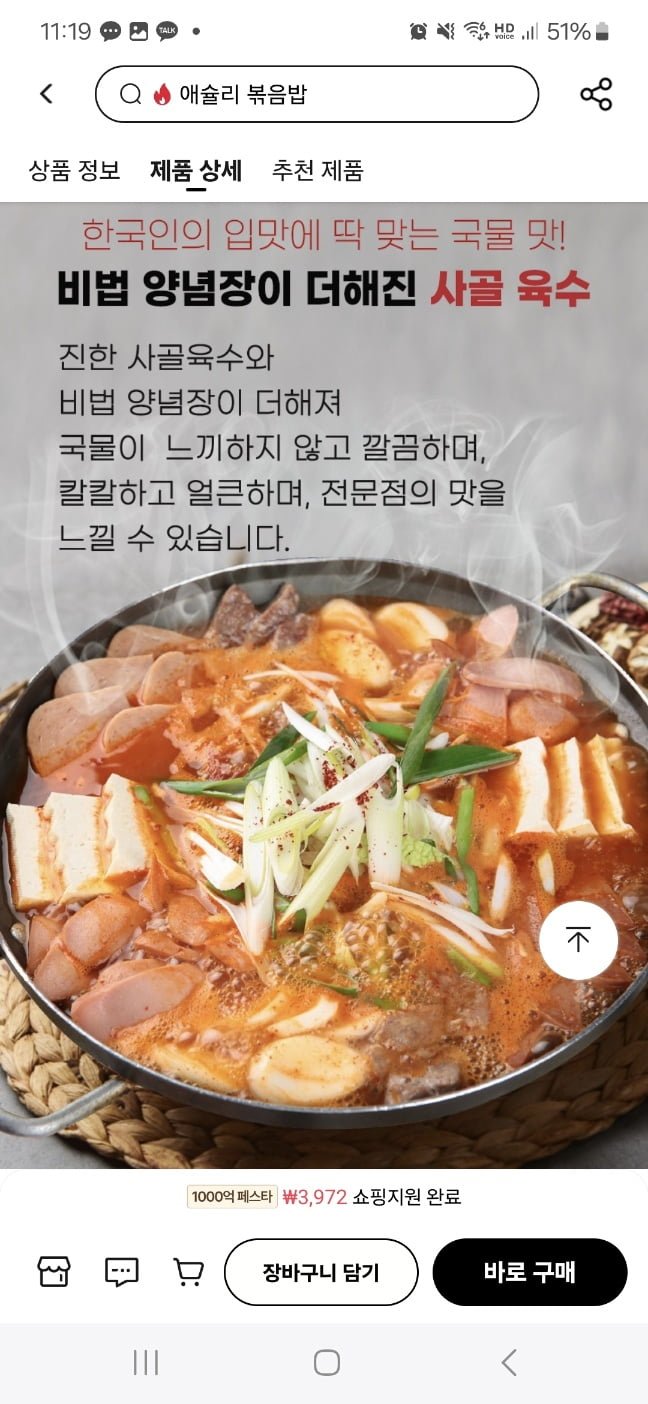Select the 제품 상세 tab
The width and height of the screenshot is (648, 1404).
click(x=196, y=170)
